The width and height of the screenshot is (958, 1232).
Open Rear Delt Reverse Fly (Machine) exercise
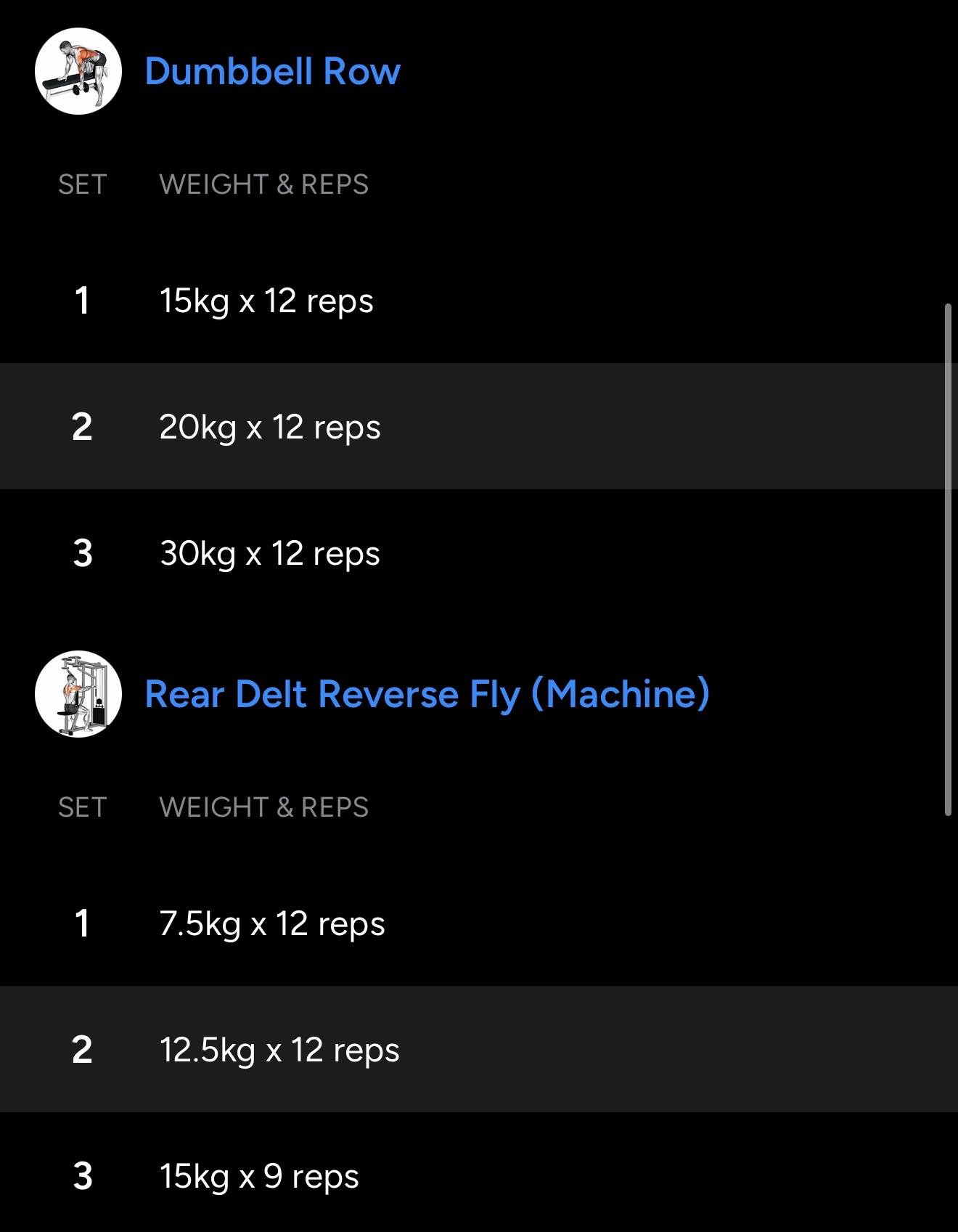(x=427, y=694)
